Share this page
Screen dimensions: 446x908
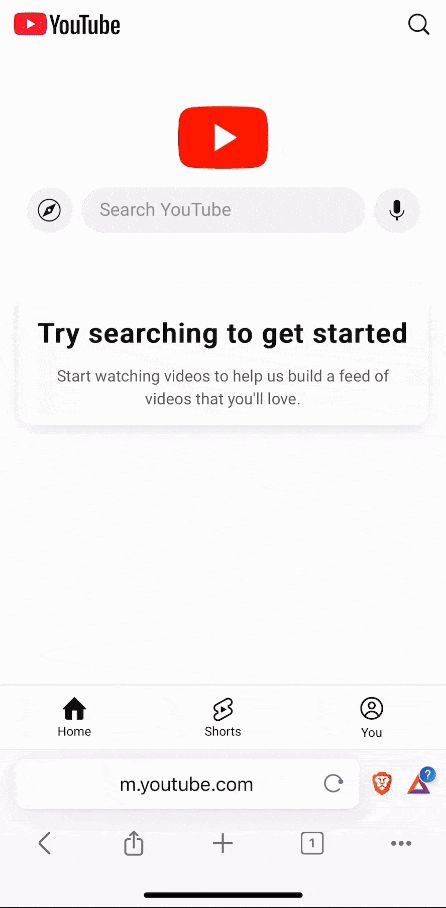[133, 843]
